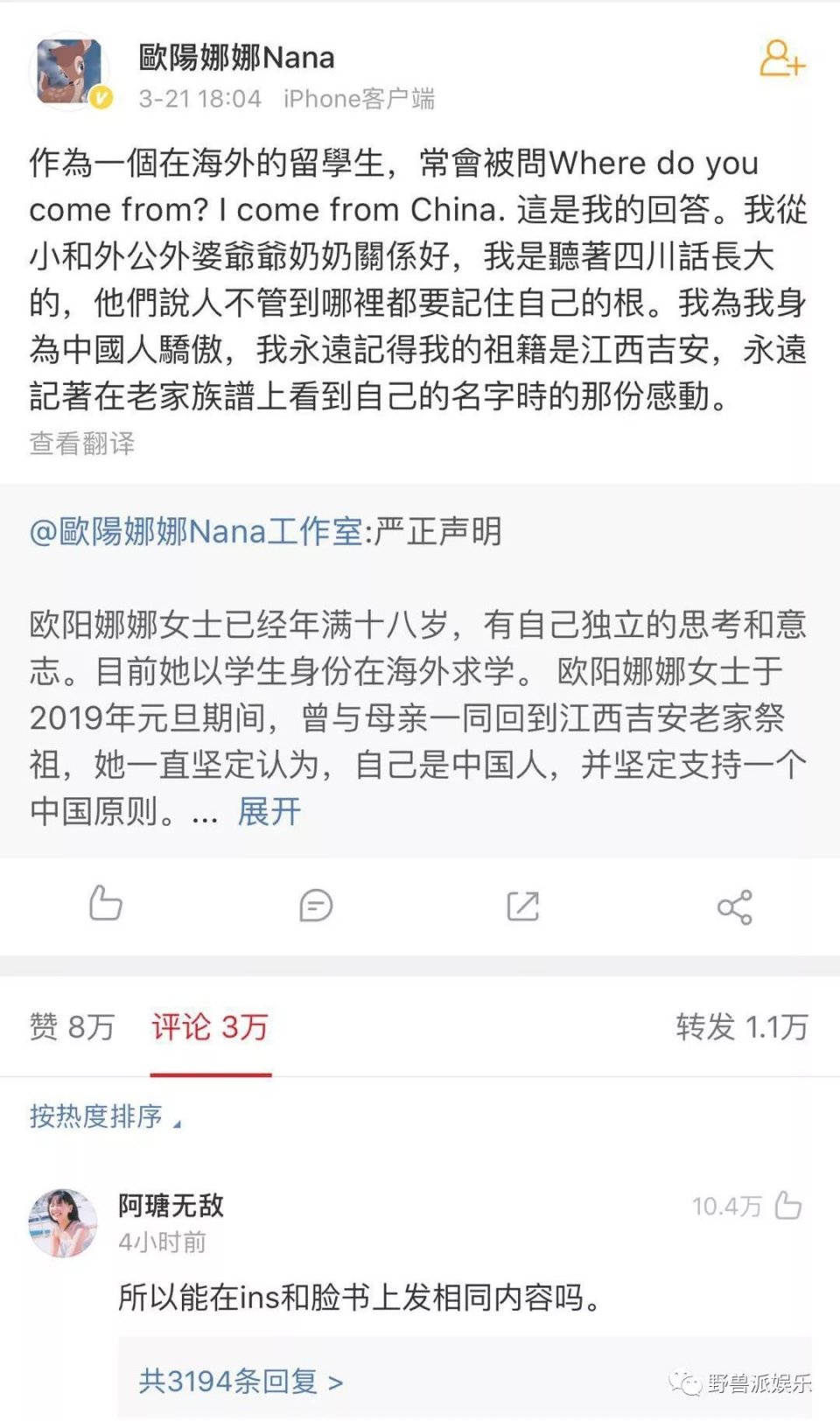Like the post with the thumbs-up icon
Viewport: 840px width, 1421px height.
(x=106, y=905)
